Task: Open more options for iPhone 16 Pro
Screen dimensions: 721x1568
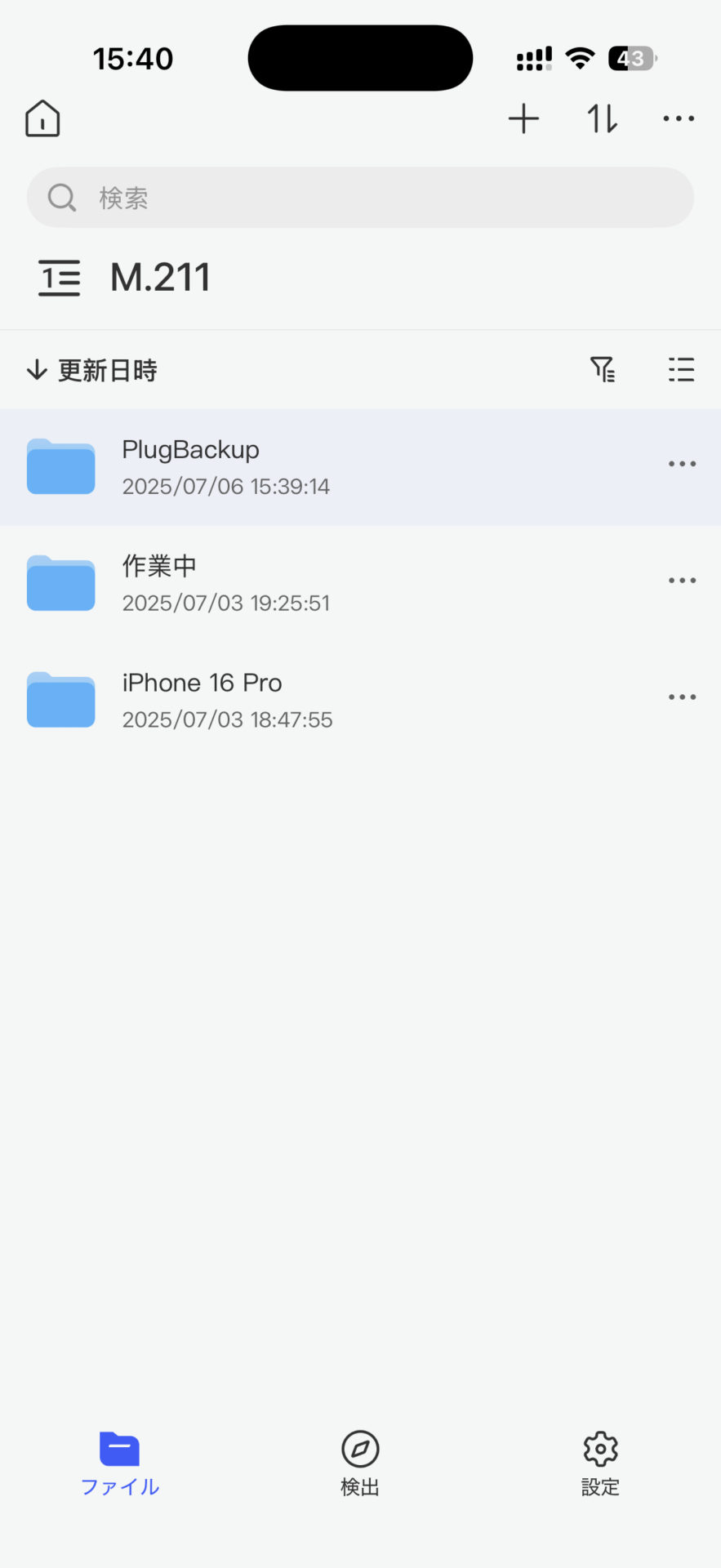Action: (x=682, y=697)
